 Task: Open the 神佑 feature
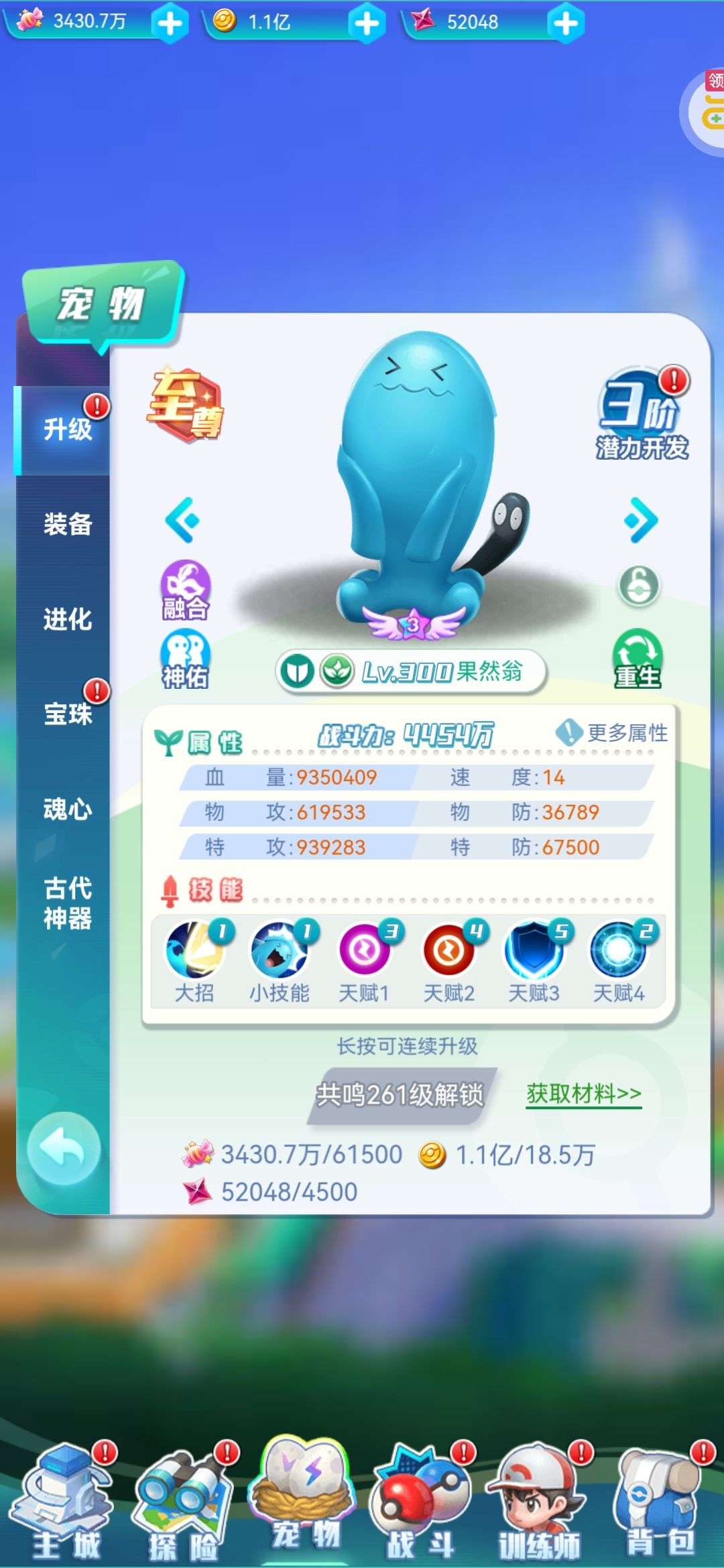coord(185,659)
